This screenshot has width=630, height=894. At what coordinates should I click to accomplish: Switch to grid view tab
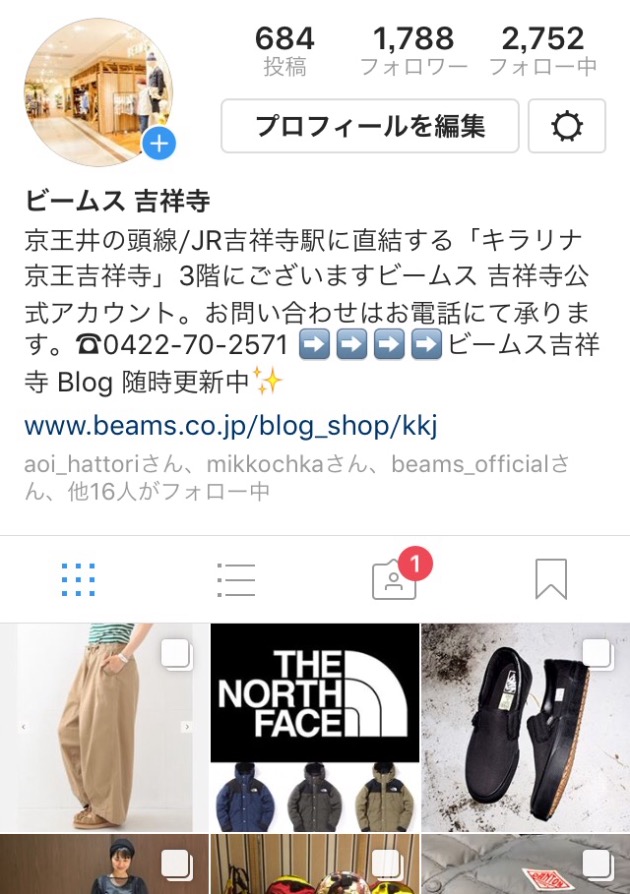[x=78, y=578]
